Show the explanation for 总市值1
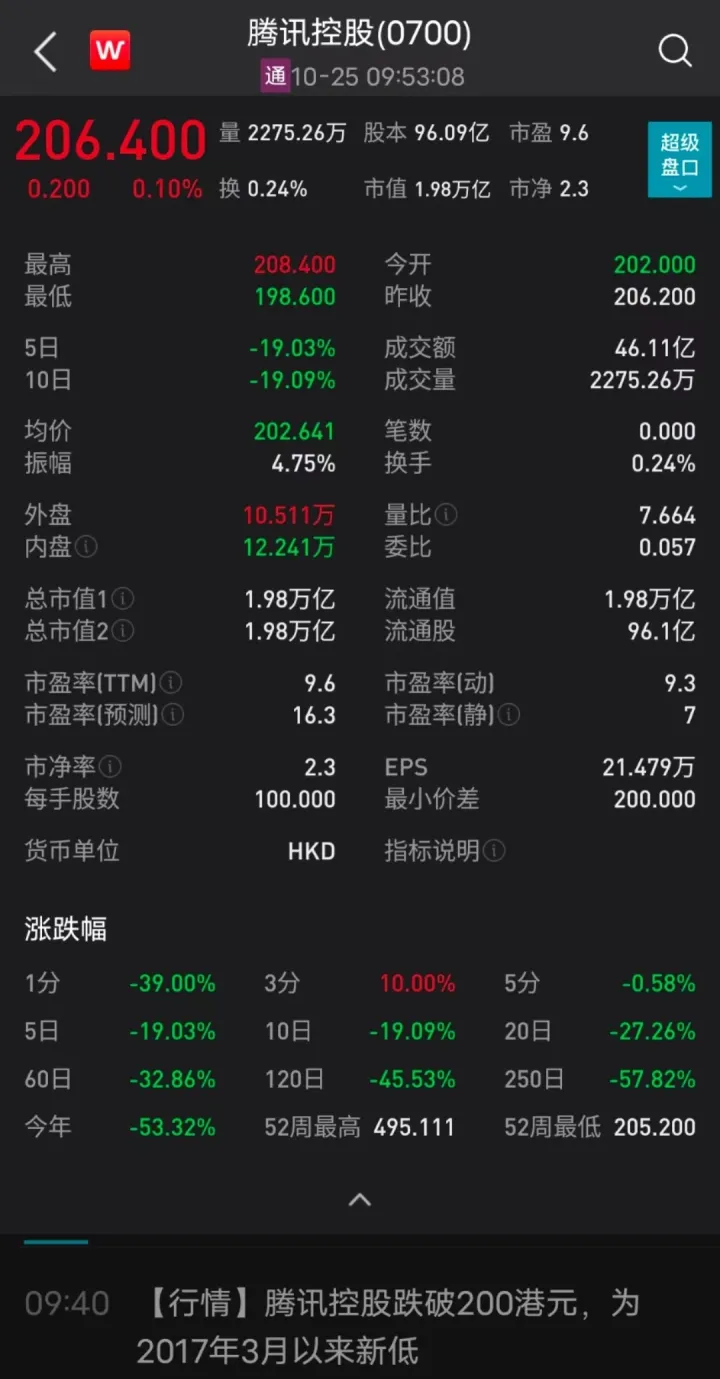720x1379 pixels. tap(122, 599)
